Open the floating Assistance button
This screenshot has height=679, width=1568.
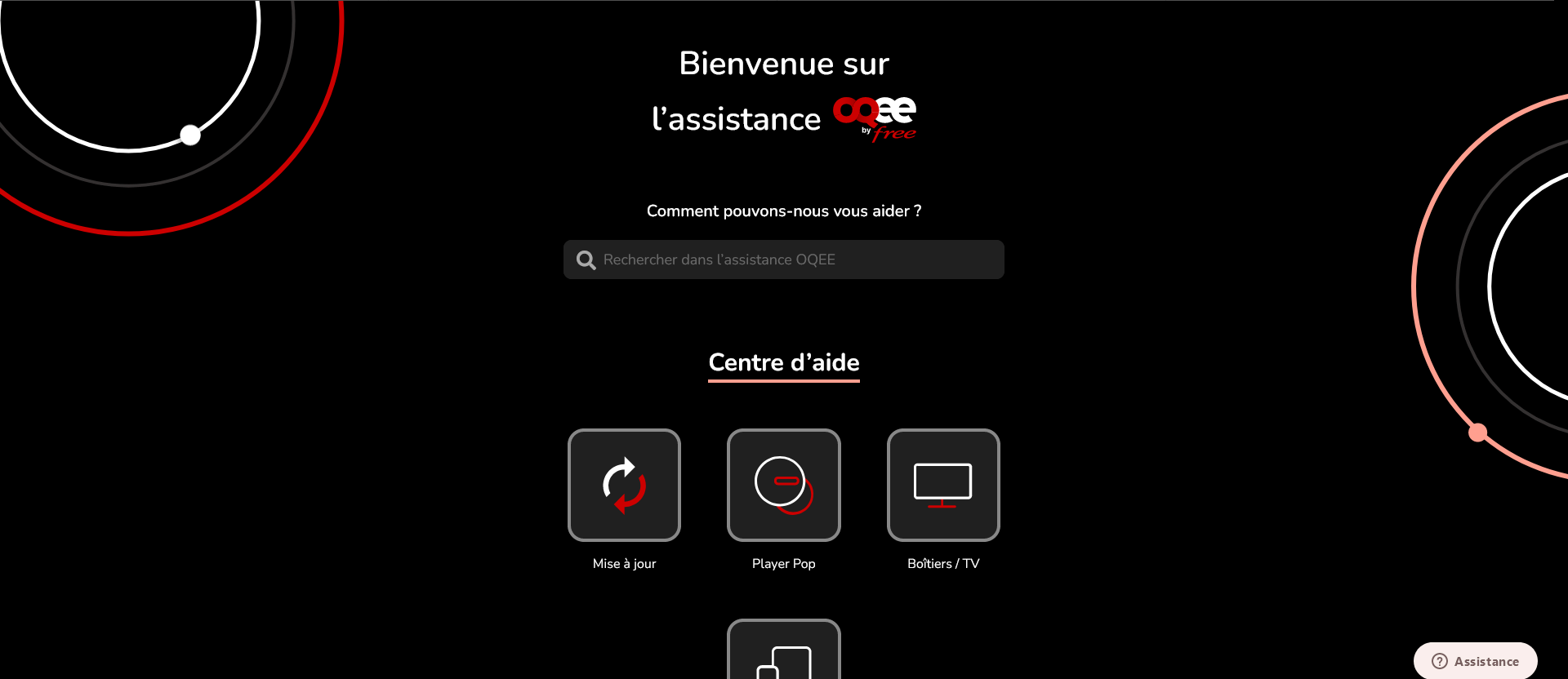(1475, 661)
